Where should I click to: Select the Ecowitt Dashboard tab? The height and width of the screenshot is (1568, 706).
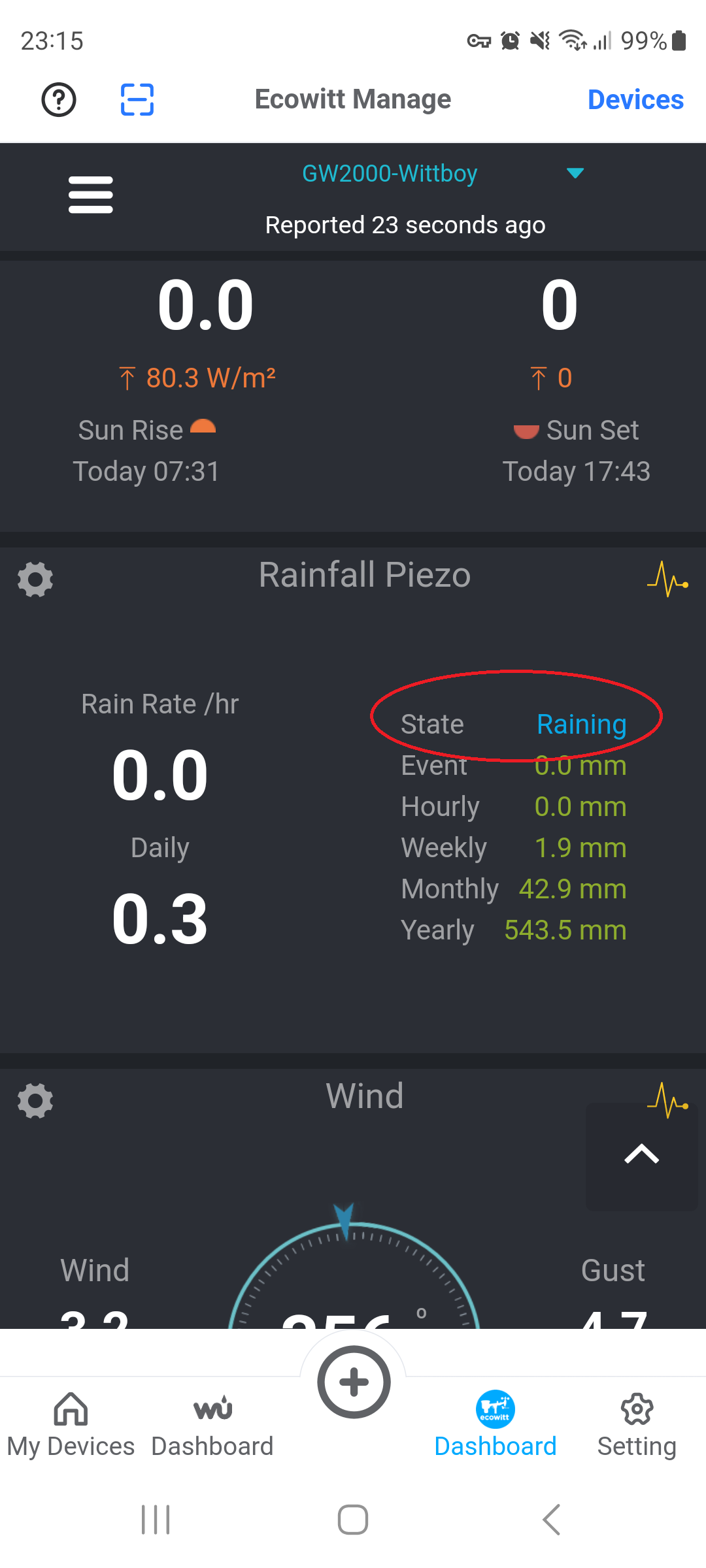tap(496, 1424)
